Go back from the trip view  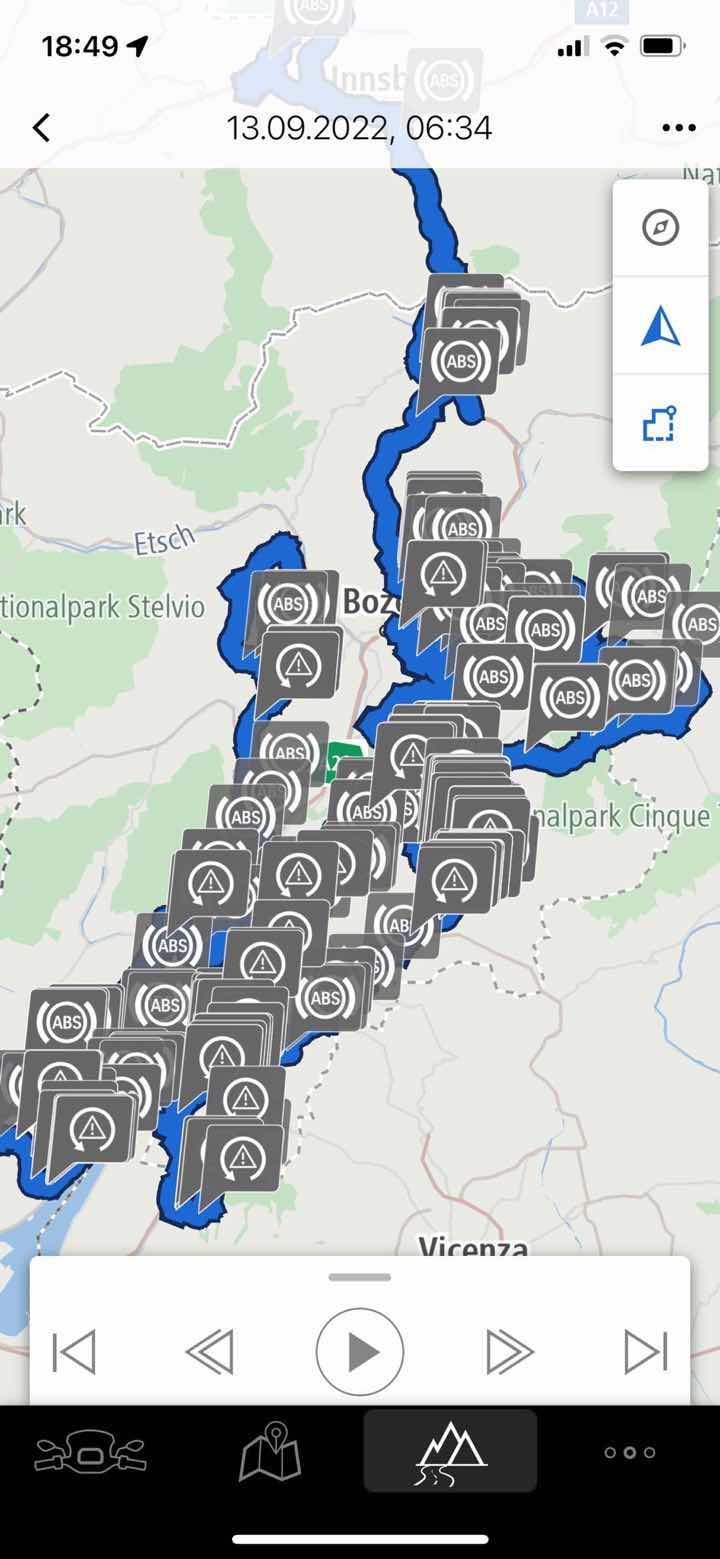tap(41, 128)
